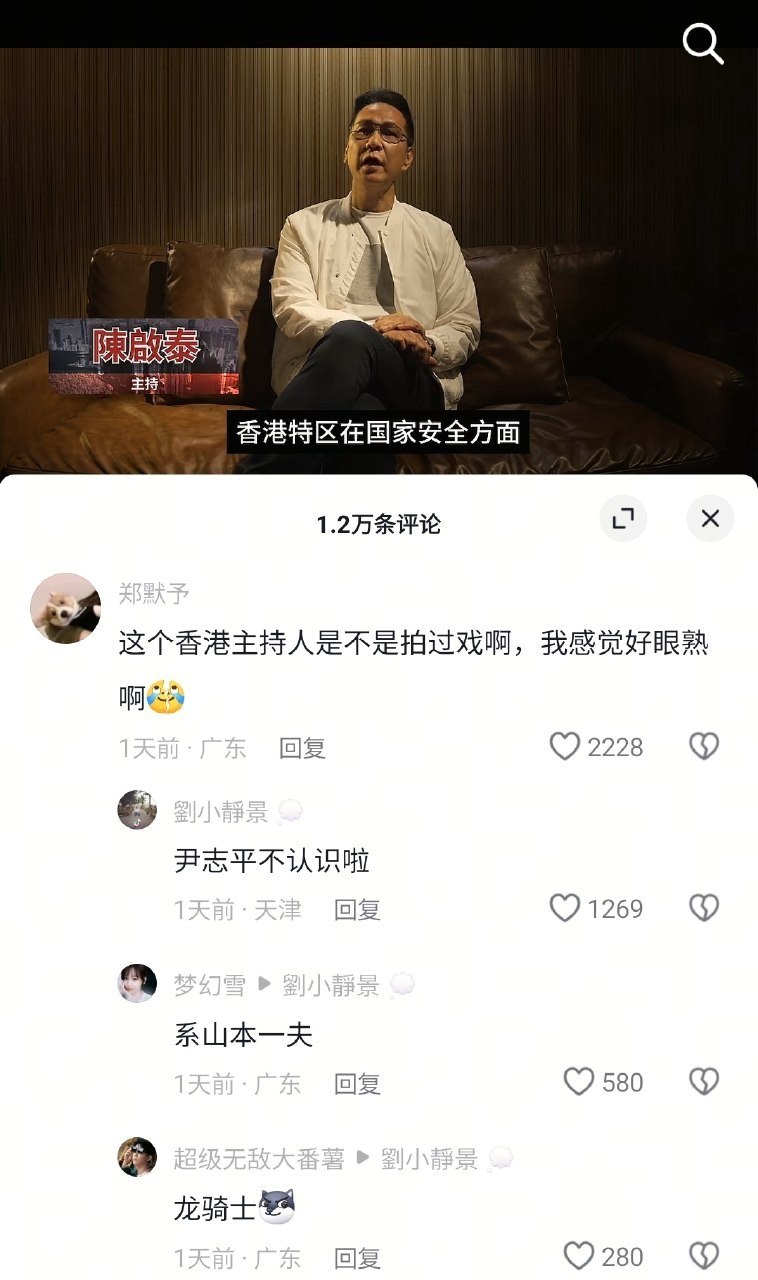
Task: Reply to 超级无敌大番薯's comment
Action: click(x=357, y=1257)
